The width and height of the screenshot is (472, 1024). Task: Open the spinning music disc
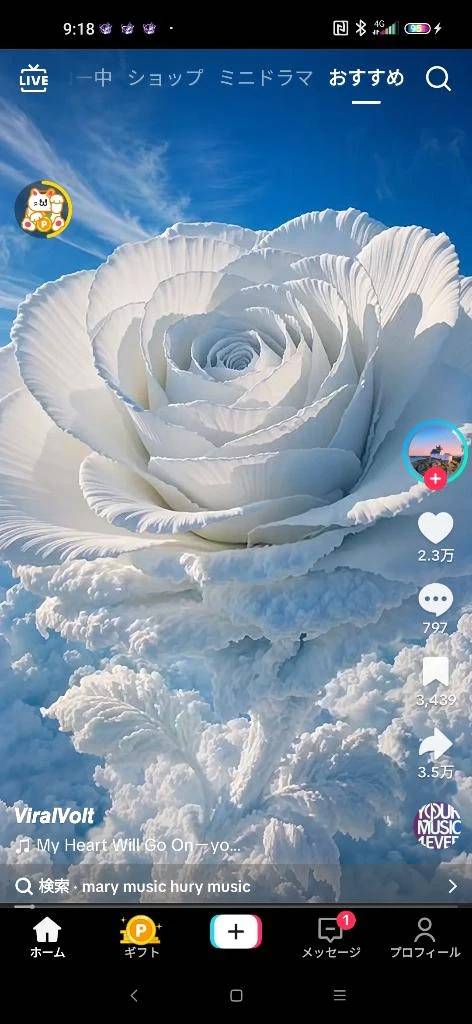(x=437, y=826)
